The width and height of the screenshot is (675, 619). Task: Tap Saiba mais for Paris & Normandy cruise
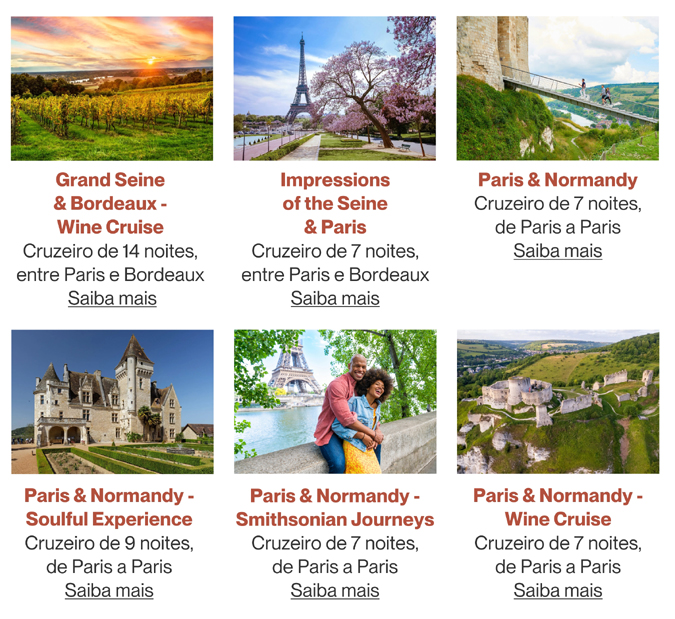click(557, 251)
